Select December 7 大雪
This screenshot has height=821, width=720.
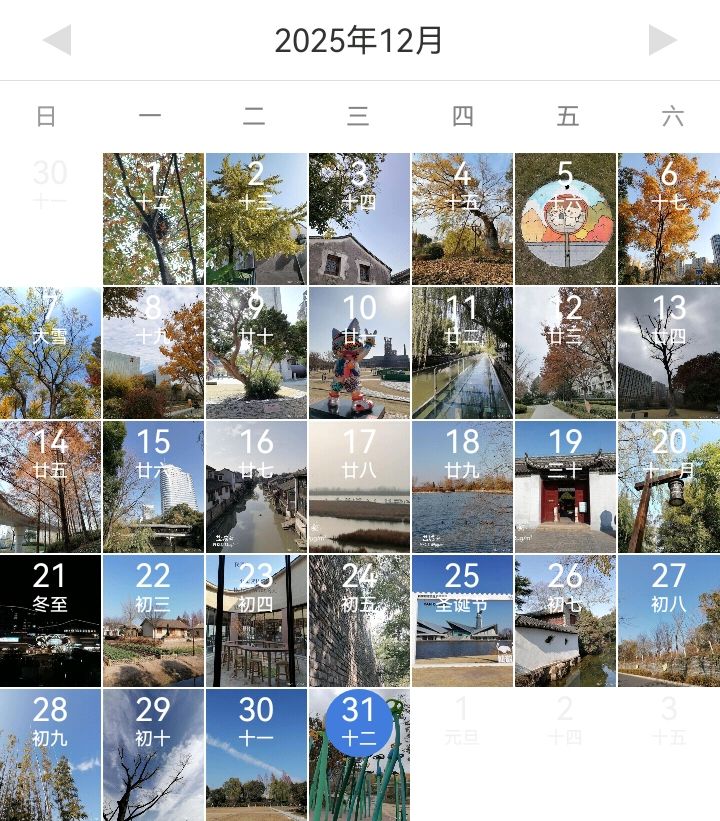pyautogui.click(x=50, y=353)
